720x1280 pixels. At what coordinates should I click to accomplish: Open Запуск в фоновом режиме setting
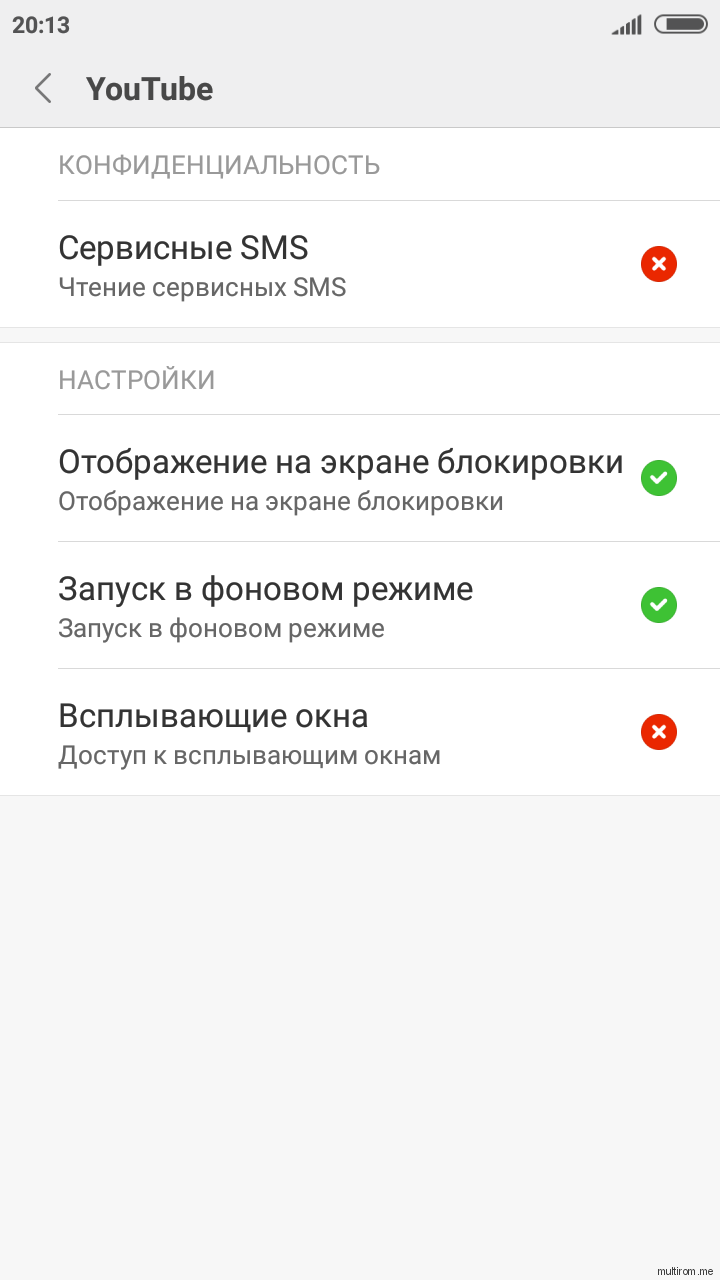tap(360, 605)
